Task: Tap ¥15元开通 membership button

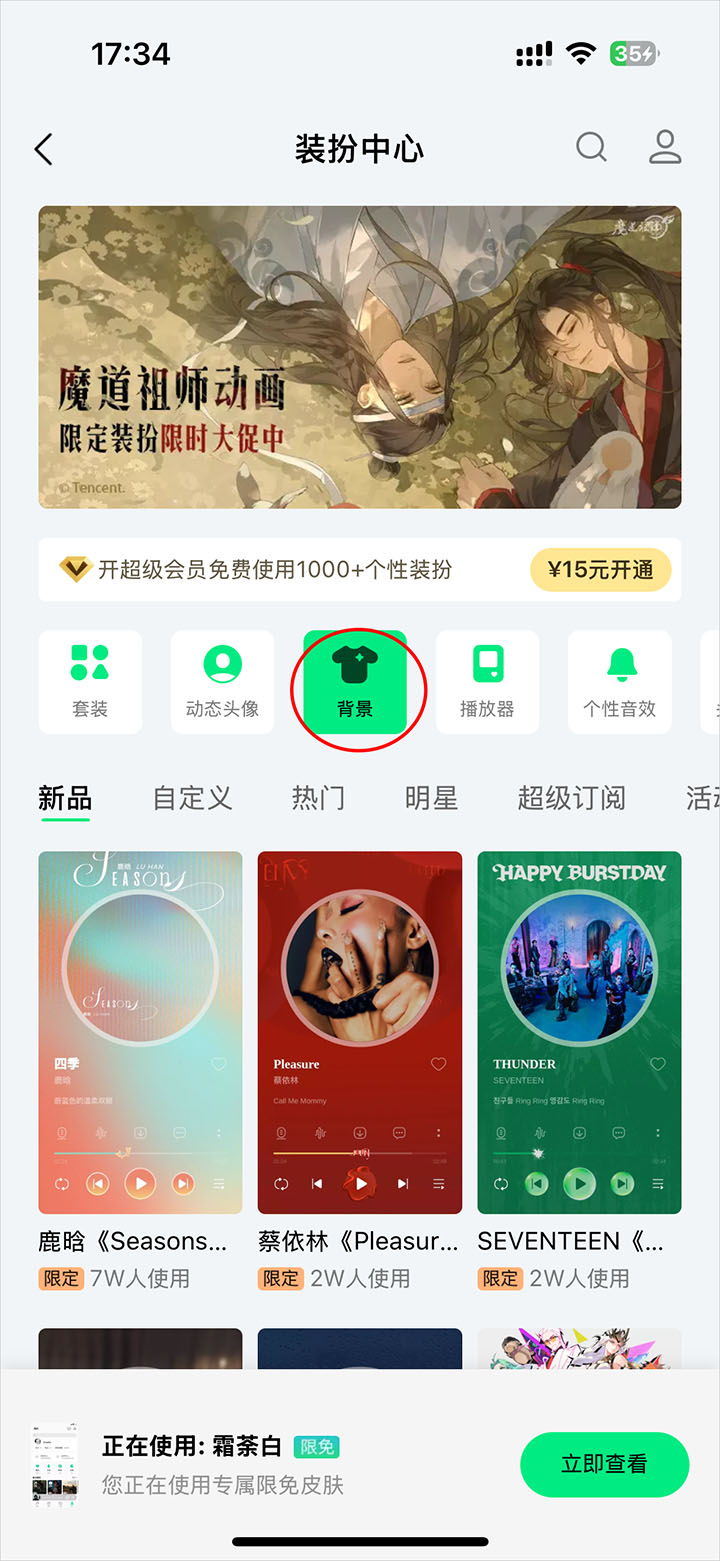Action: [600, 570]
